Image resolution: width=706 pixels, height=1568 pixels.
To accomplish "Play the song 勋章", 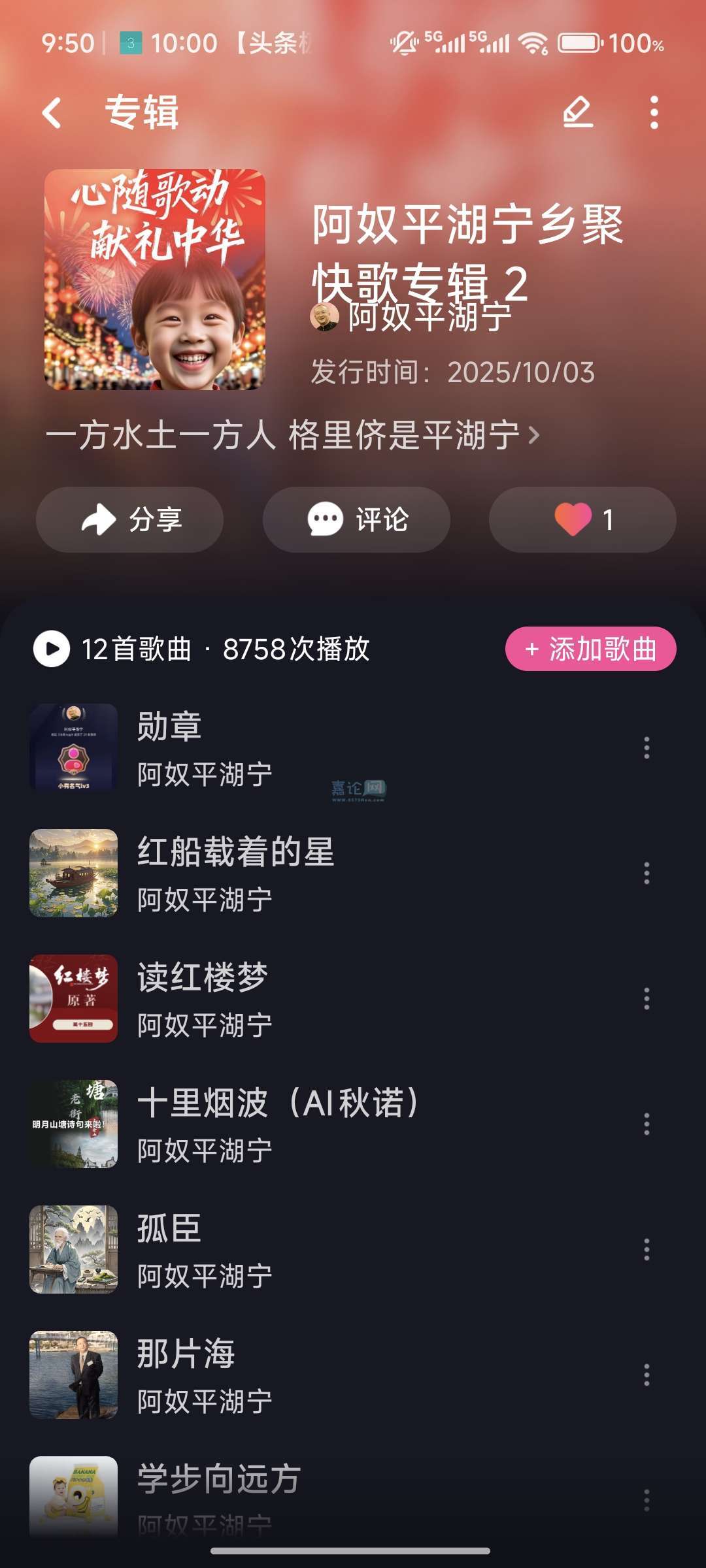I will 327,747.
